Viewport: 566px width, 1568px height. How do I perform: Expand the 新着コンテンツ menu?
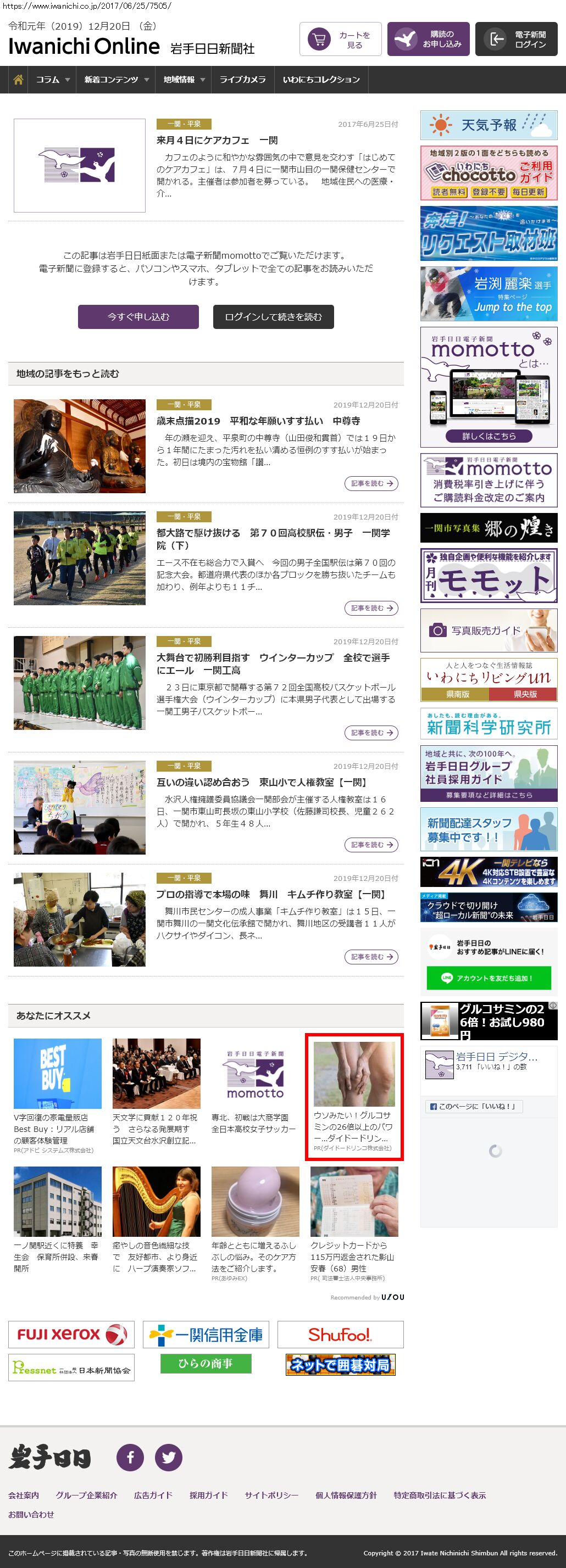click(x=116, y=80)
